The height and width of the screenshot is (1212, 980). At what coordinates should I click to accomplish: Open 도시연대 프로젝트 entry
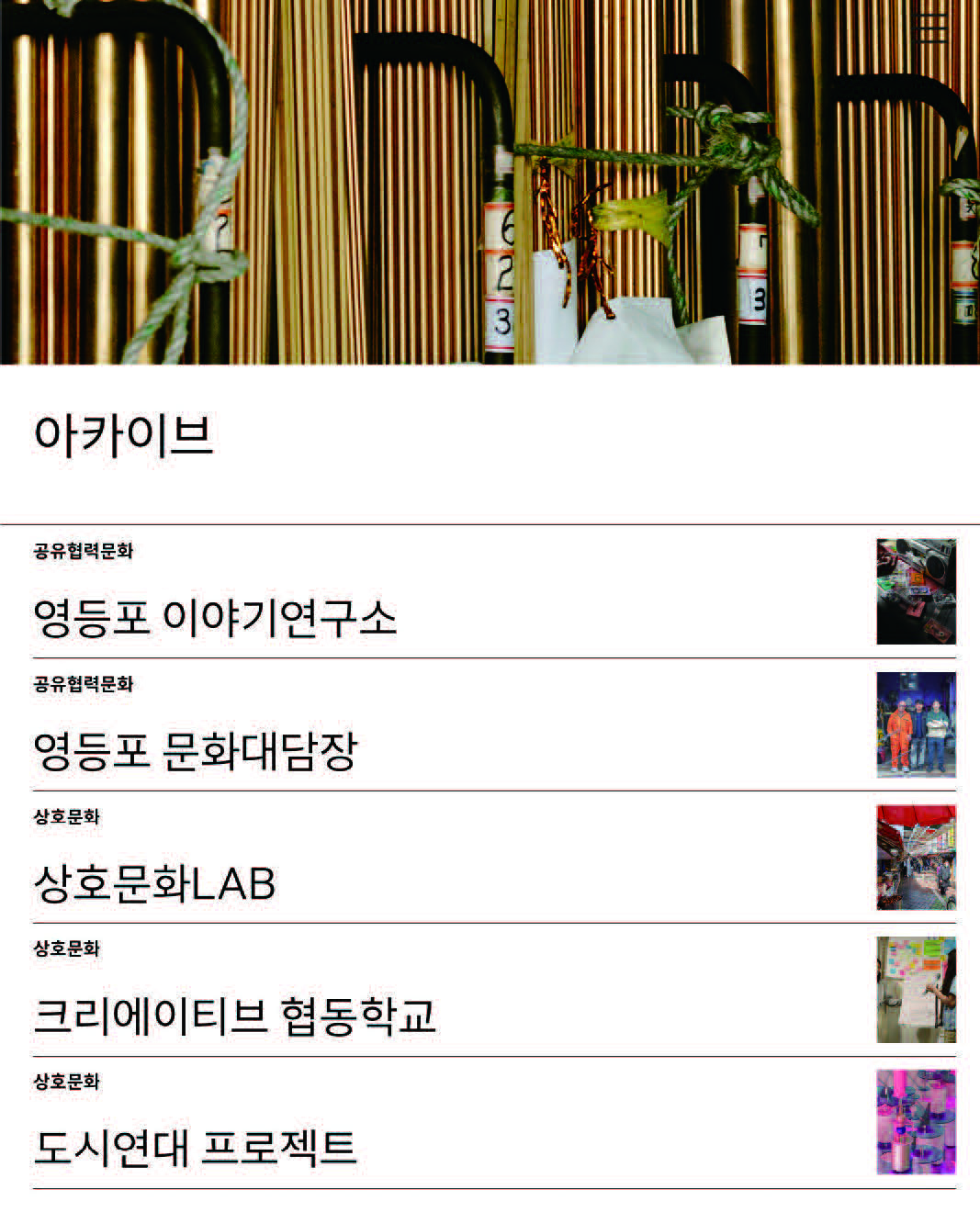pyautogui.click(x=195, y=1148)
